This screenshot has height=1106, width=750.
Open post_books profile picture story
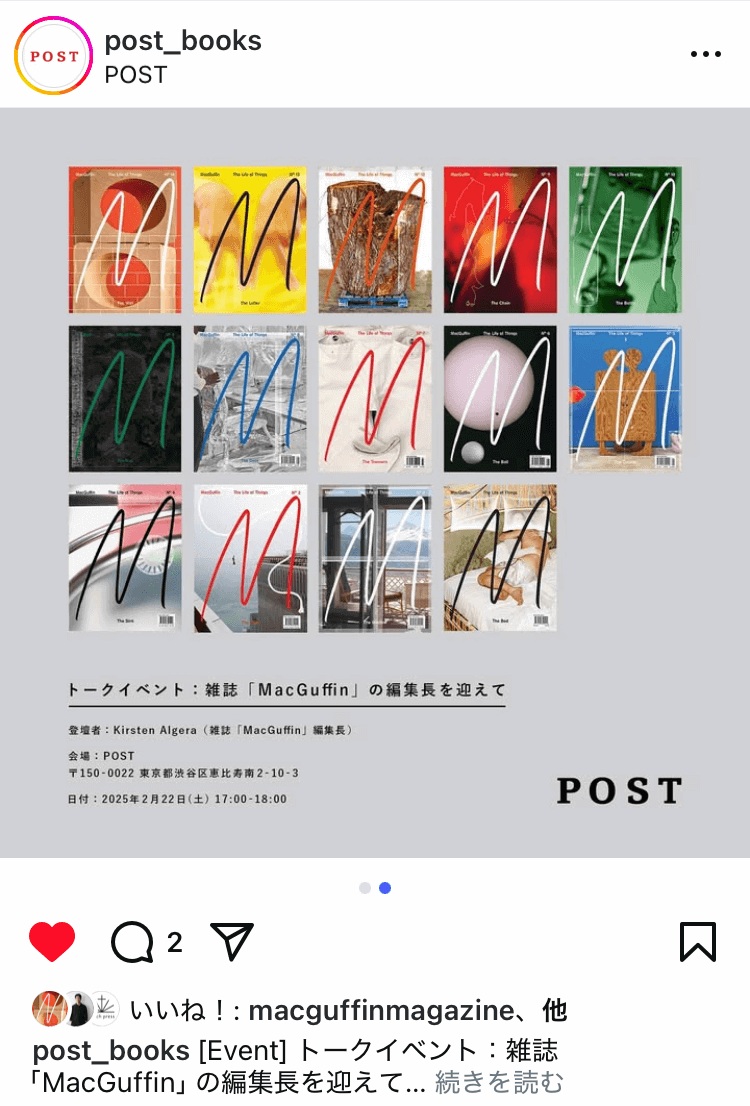point(53,56)
